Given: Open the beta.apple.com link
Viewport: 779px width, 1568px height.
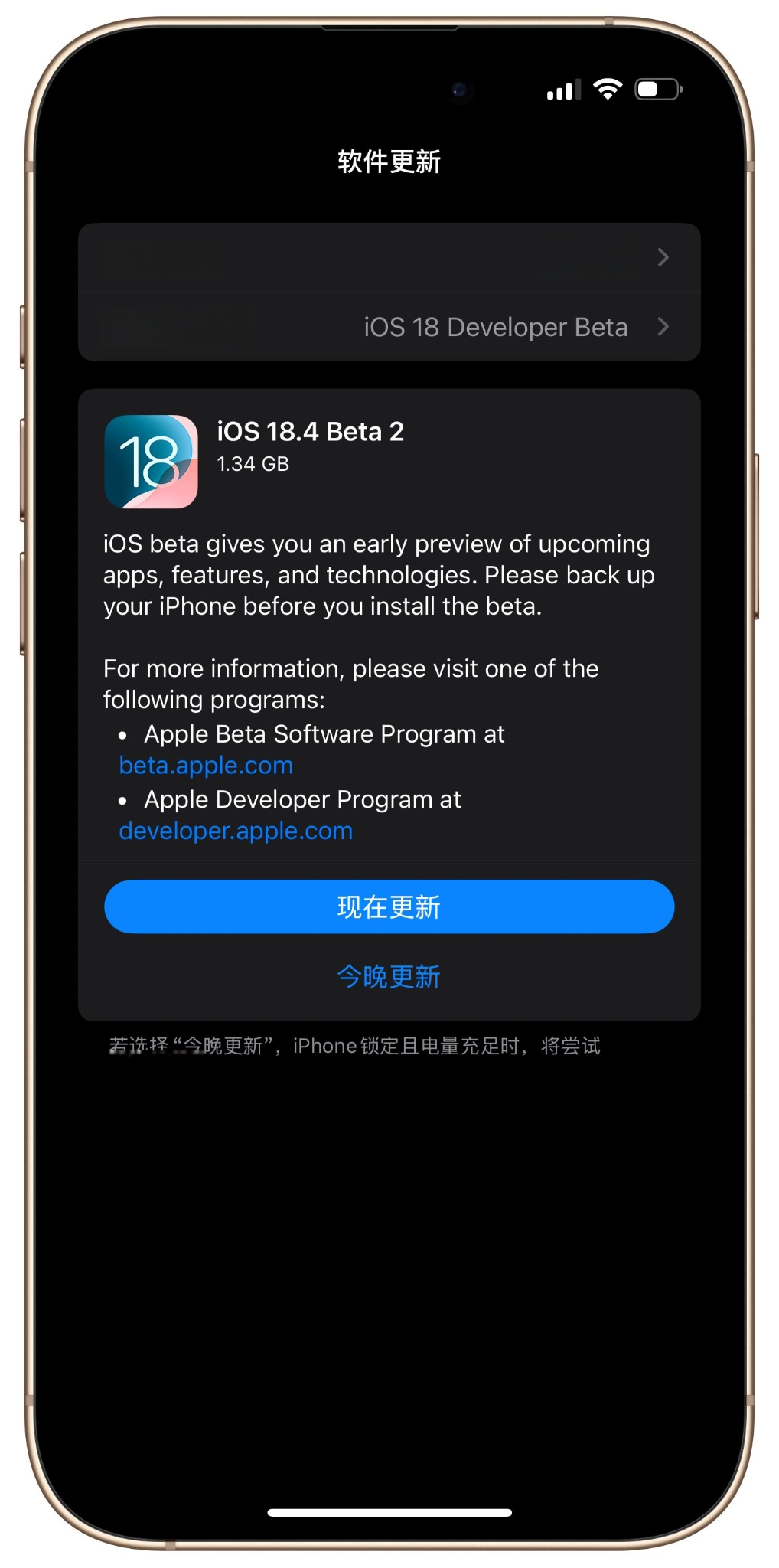Looking at the screenshot, I should point(206,766).
